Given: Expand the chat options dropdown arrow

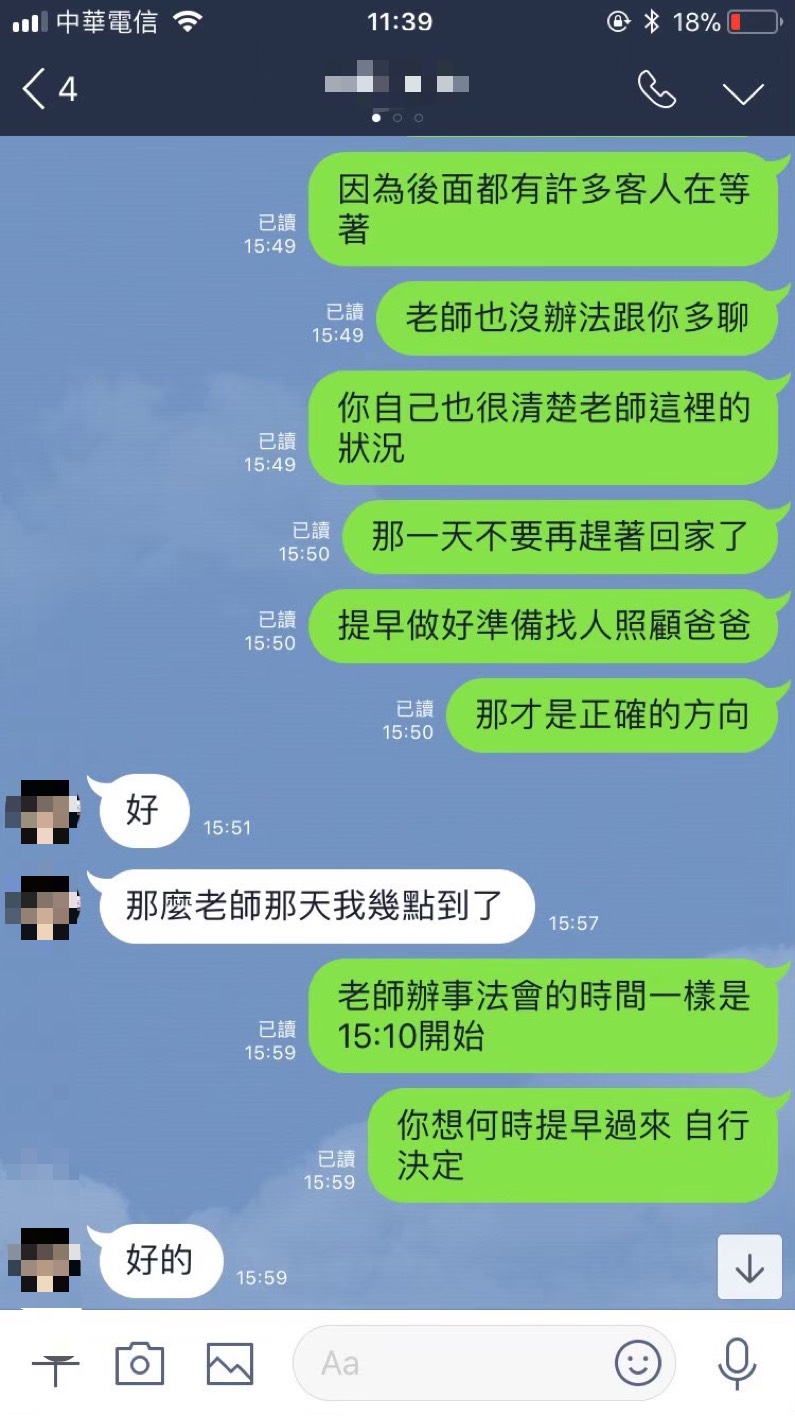Looking at the screenshot, I should tap(743, 93).
